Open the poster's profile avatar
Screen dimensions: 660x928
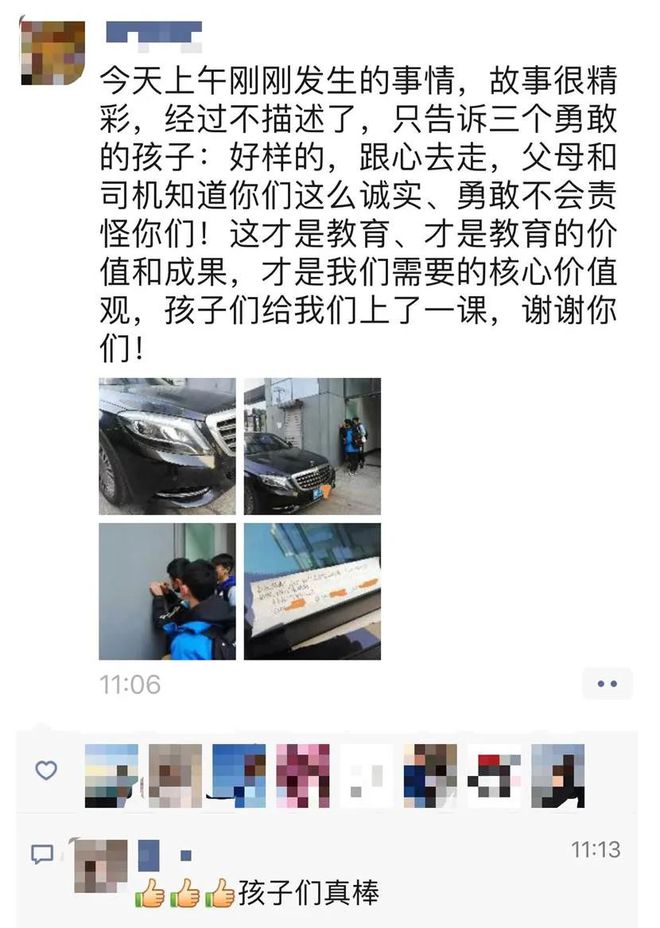point(53,52)
